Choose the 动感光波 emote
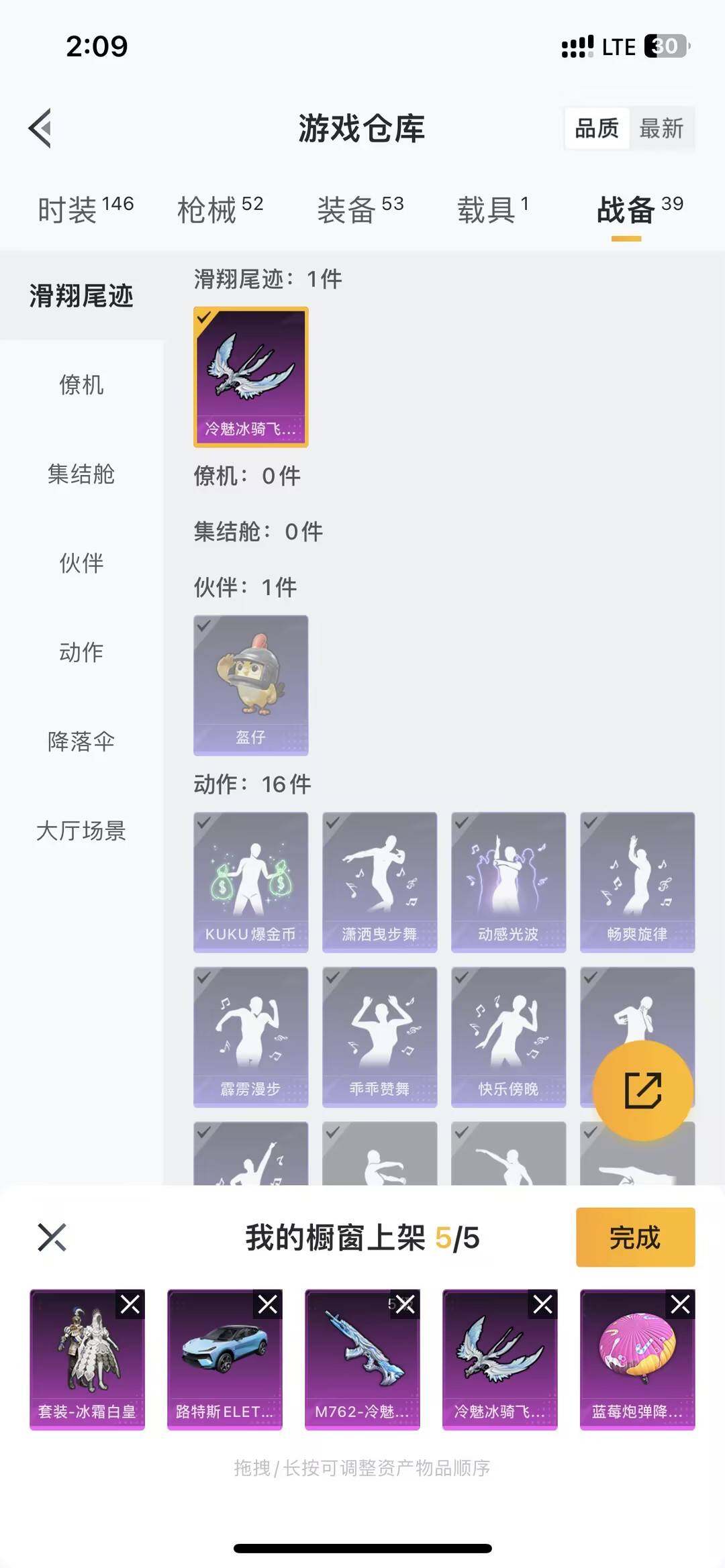This screenshot has height=1568, width=725. click(x=508, y=882)
